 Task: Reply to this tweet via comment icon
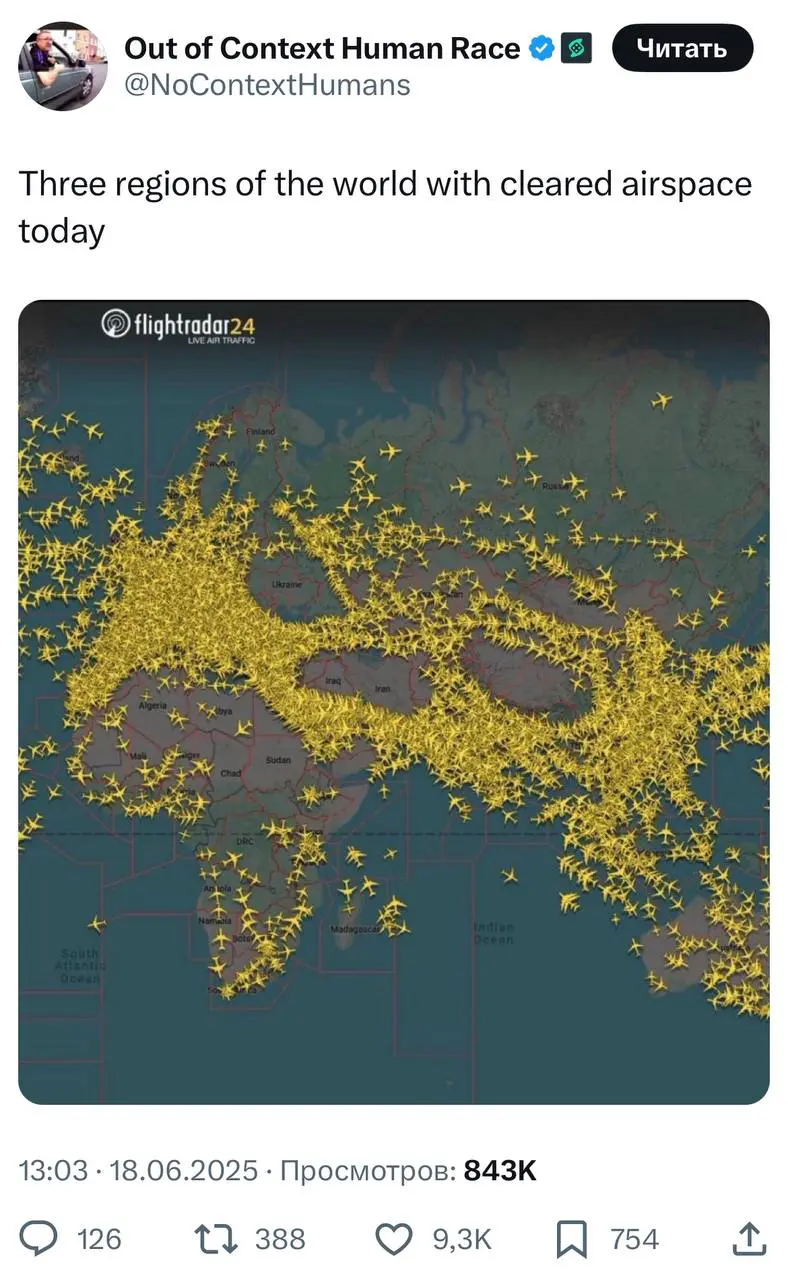[x=40, y=1239]
